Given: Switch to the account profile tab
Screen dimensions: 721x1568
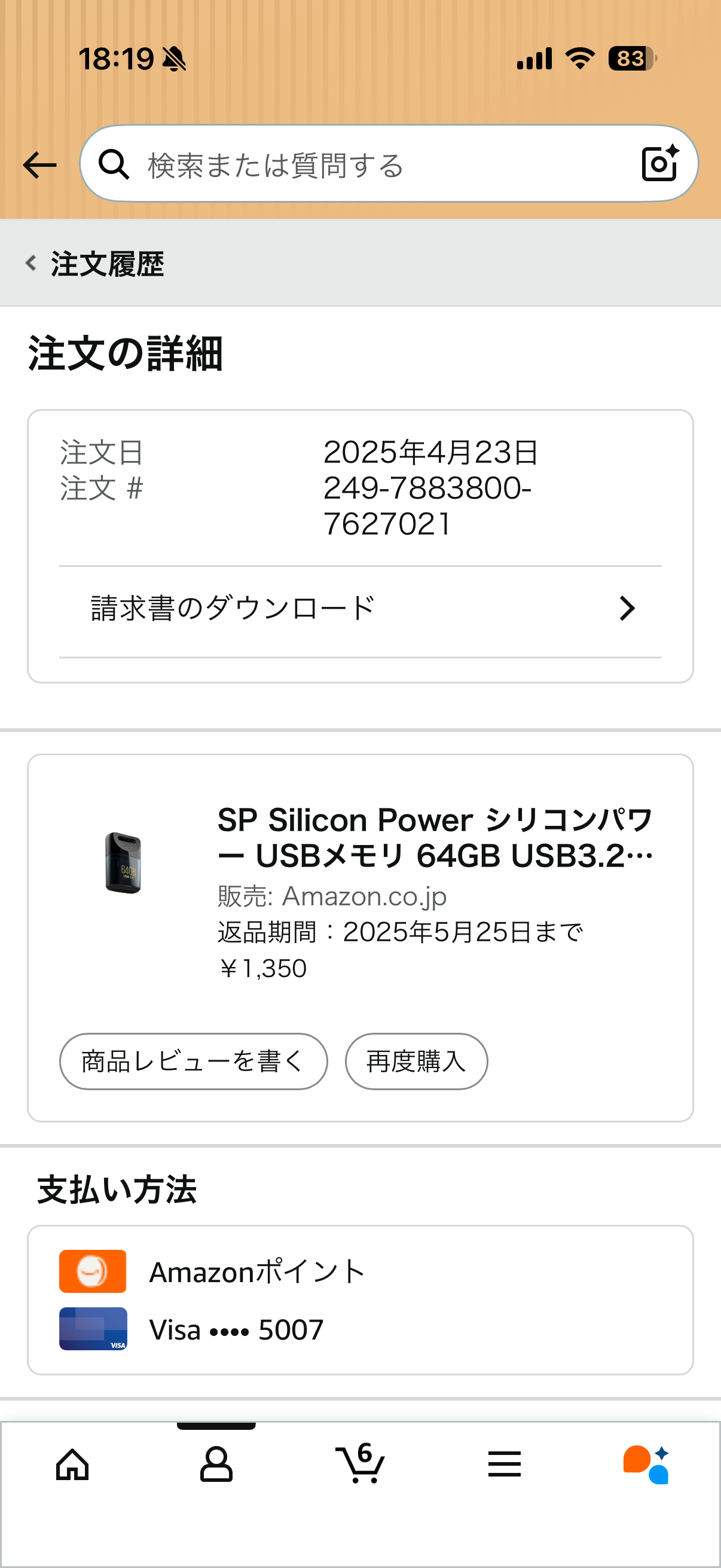Looking at the screenshot, I should (x=216, y=1465).
